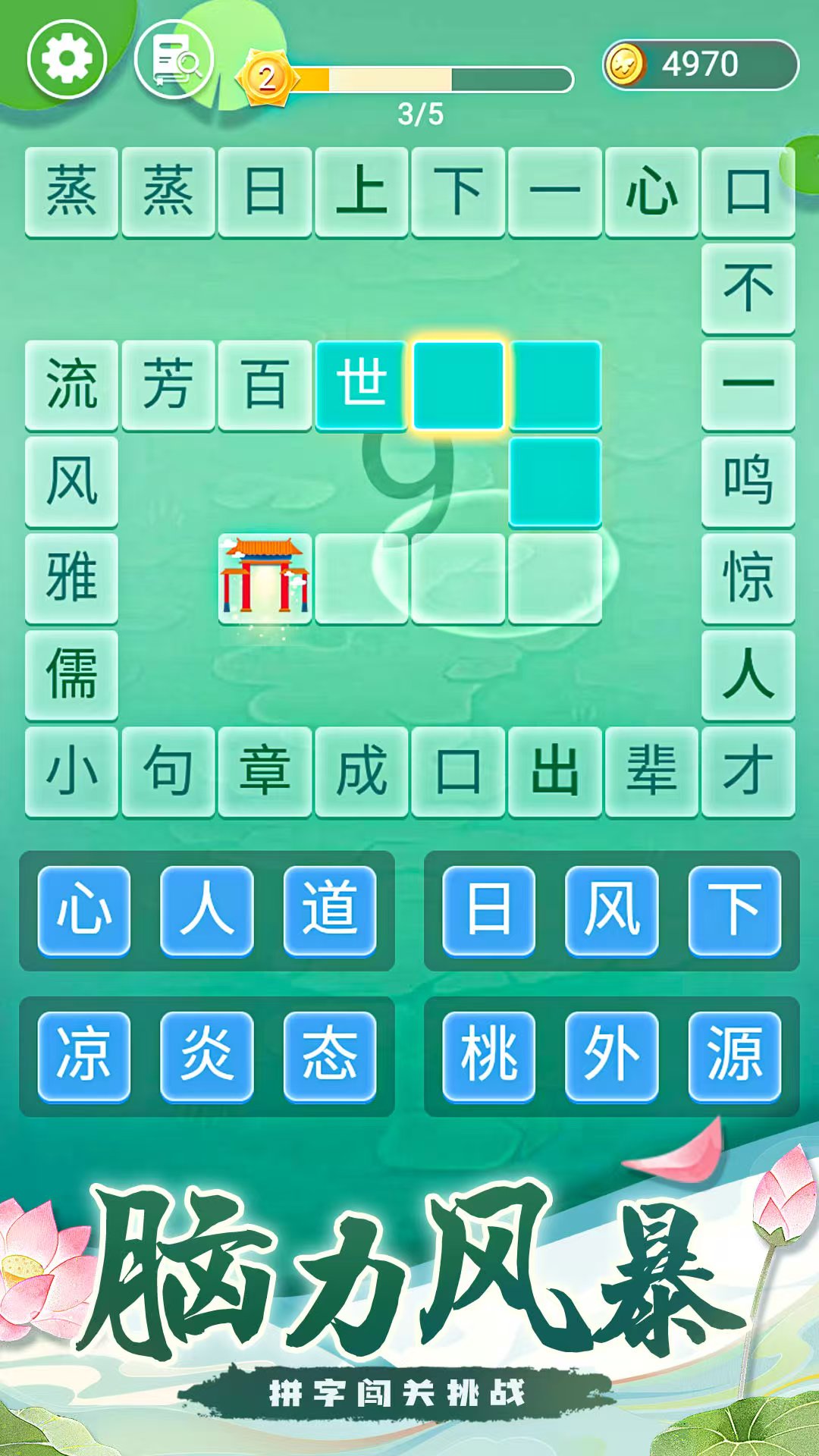
Task: Select the blue 炎 answer tile
Action: pos(206,1055)
